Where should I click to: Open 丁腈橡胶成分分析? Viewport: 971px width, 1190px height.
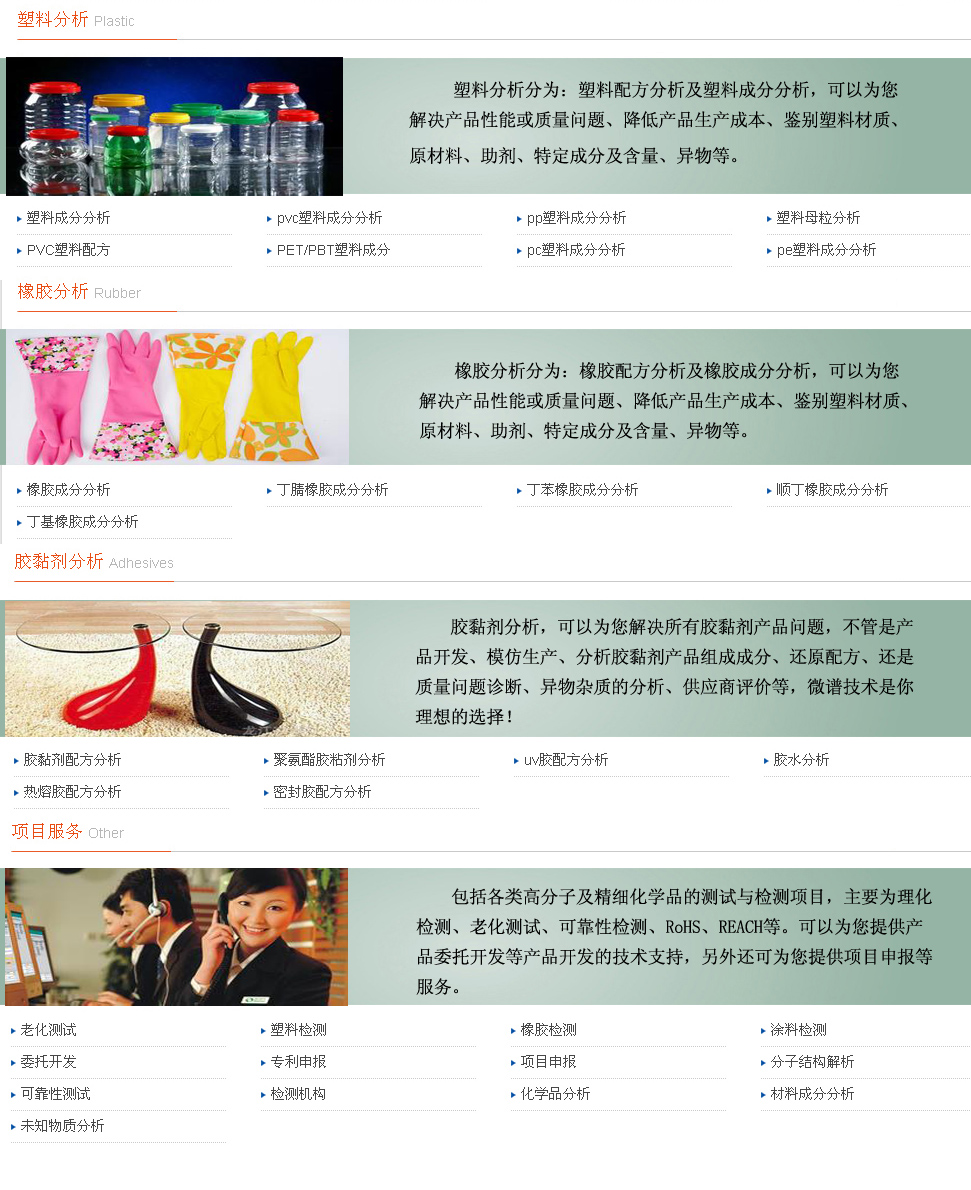332,490
